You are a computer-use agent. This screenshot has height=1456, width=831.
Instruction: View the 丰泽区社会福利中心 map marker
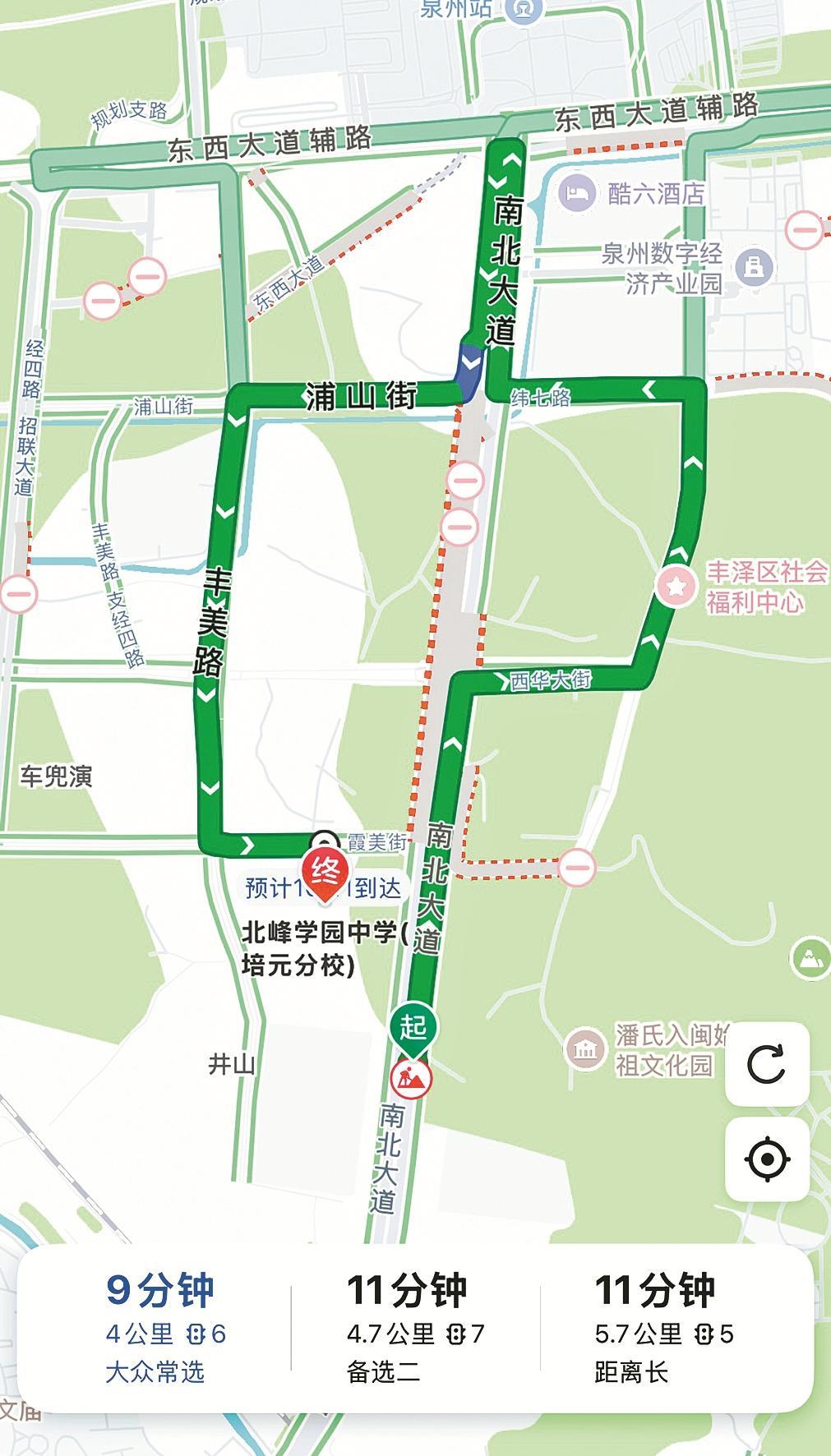pos(676,586)
